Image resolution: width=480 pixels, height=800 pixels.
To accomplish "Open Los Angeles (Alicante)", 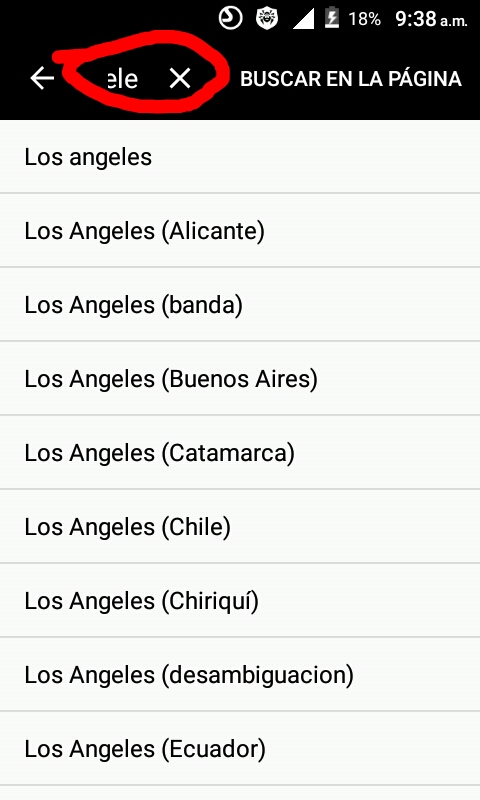I will tap(240, 231).
